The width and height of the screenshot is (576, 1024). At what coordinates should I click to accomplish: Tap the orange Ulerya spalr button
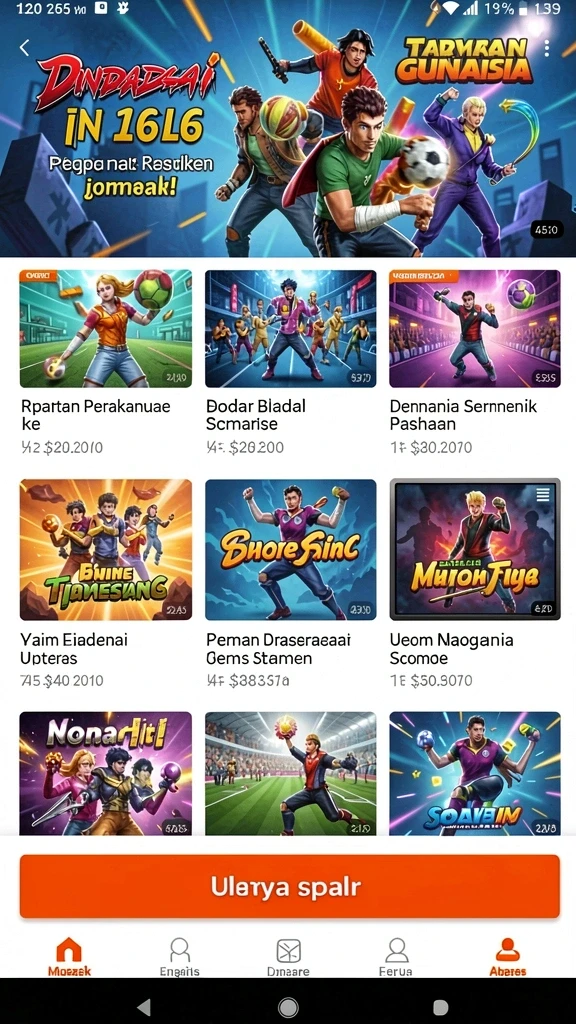[289, 886]
